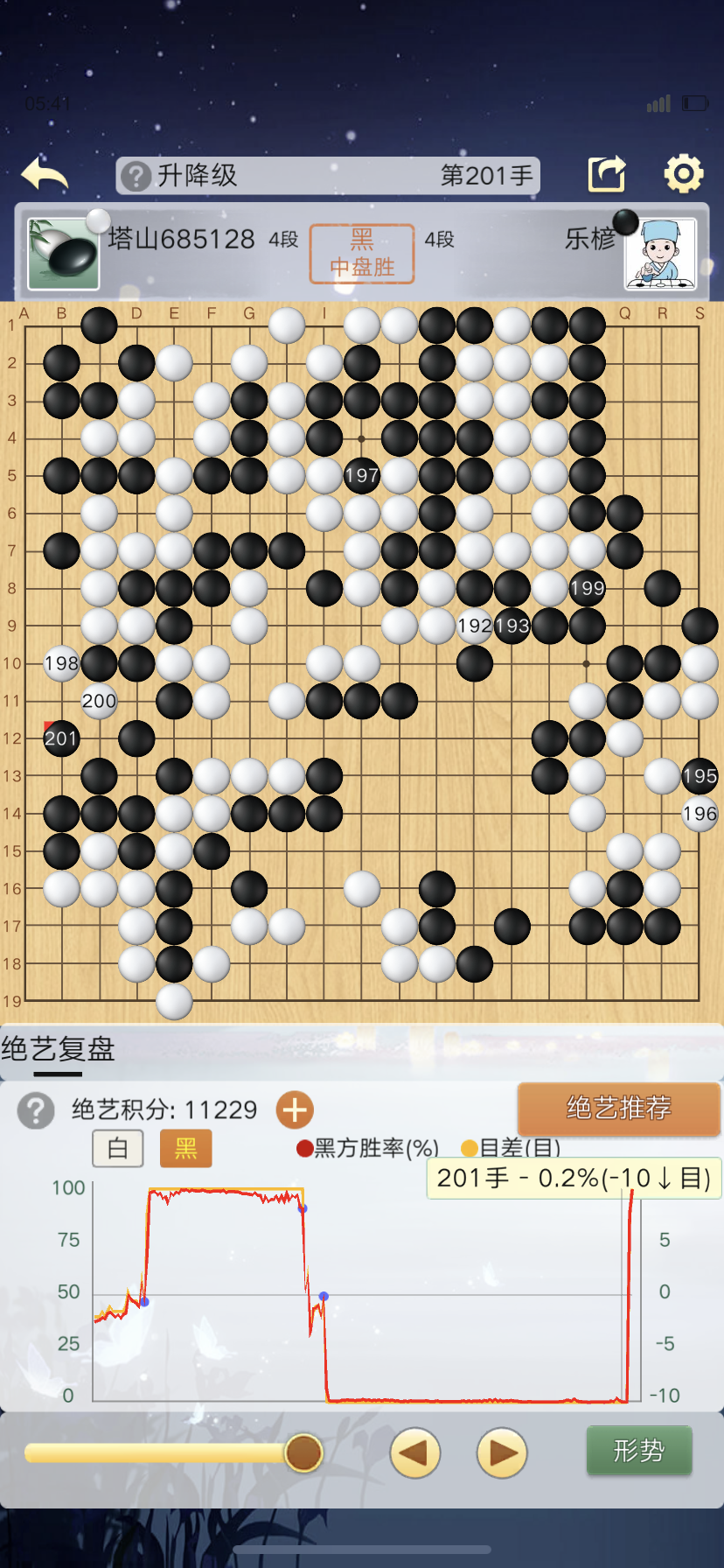The image size is (724, 1568).
Task: Open 塔山685128 player avatar
Action: (63, 254)
